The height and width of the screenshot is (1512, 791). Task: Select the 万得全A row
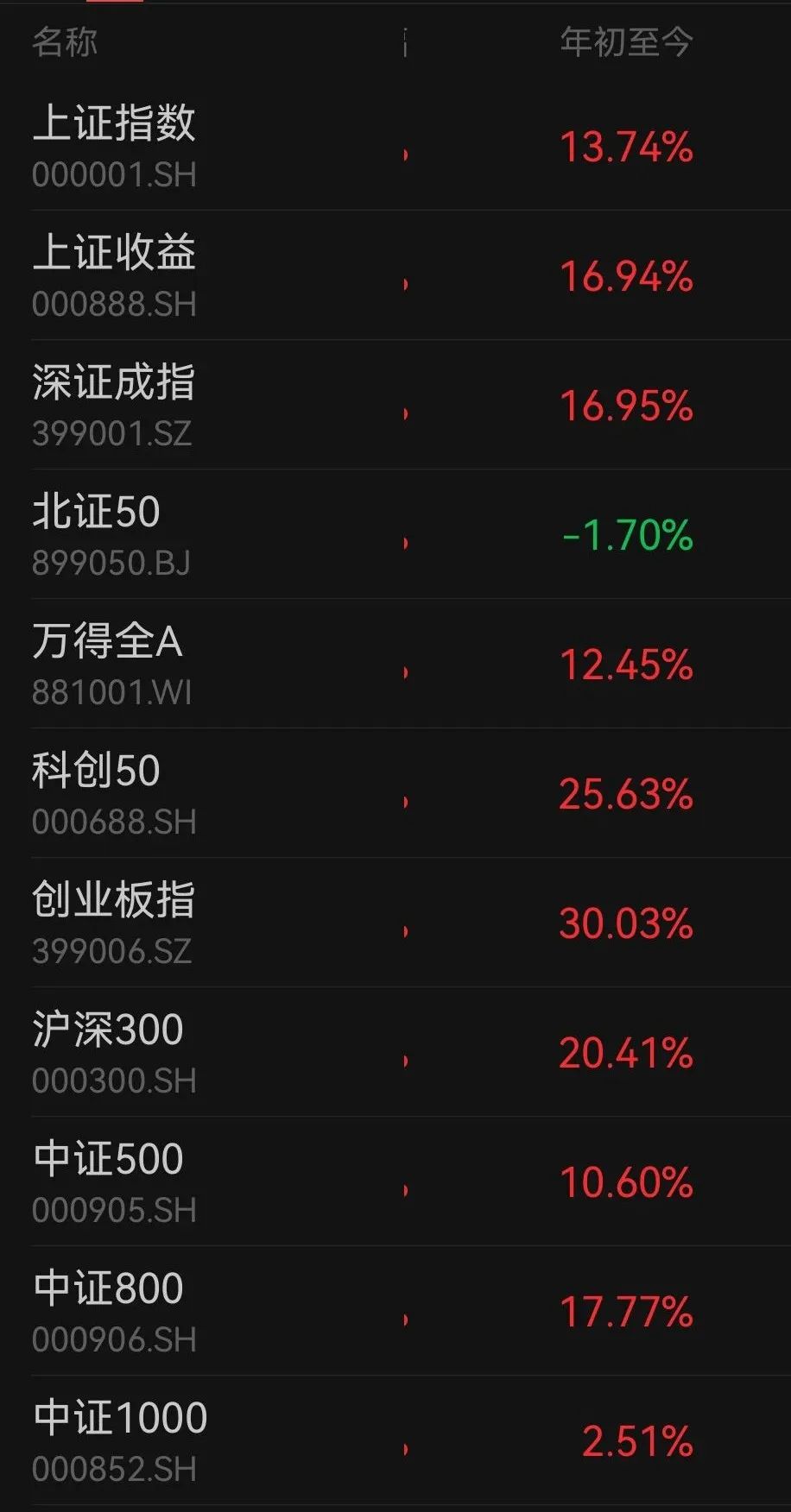click(x=395, y=664)
